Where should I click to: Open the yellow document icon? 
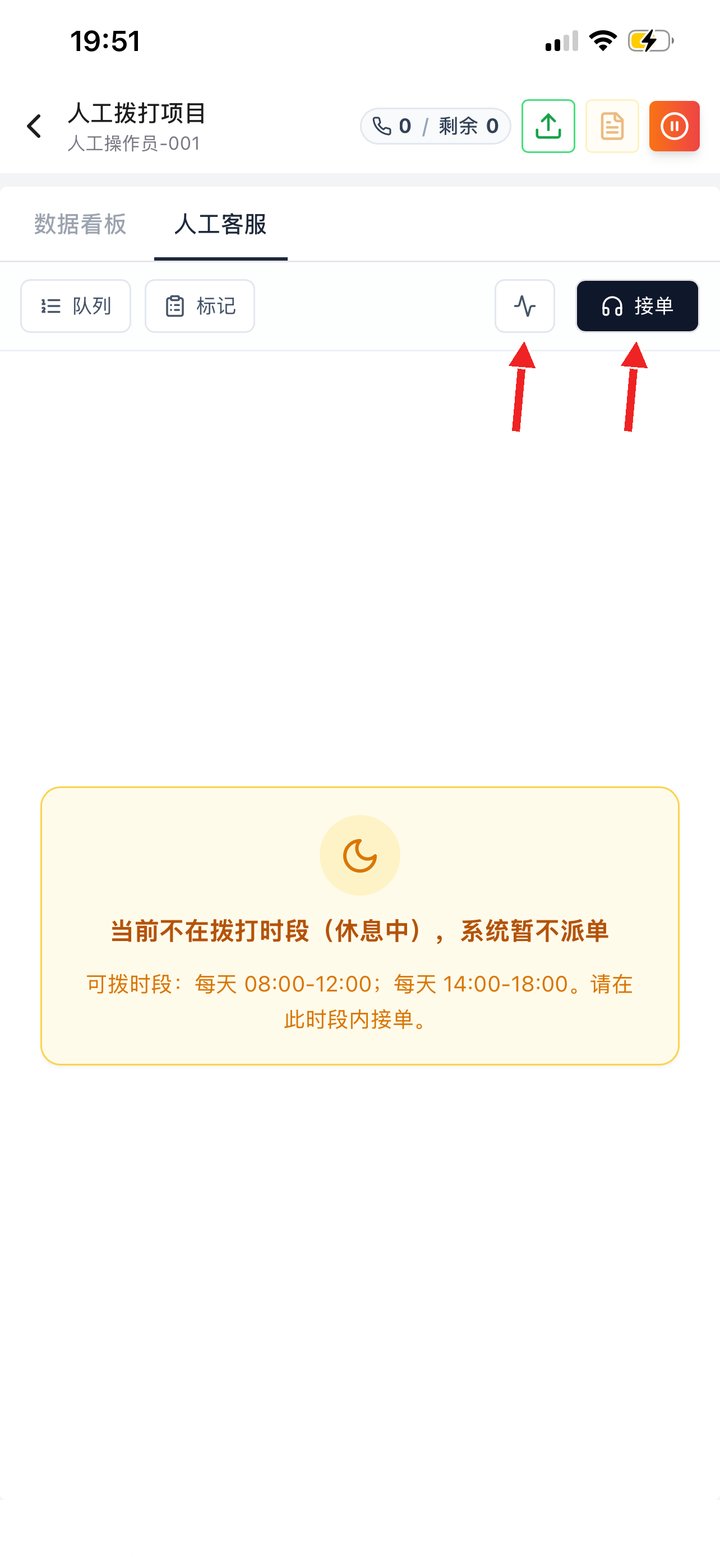point(612,126)
